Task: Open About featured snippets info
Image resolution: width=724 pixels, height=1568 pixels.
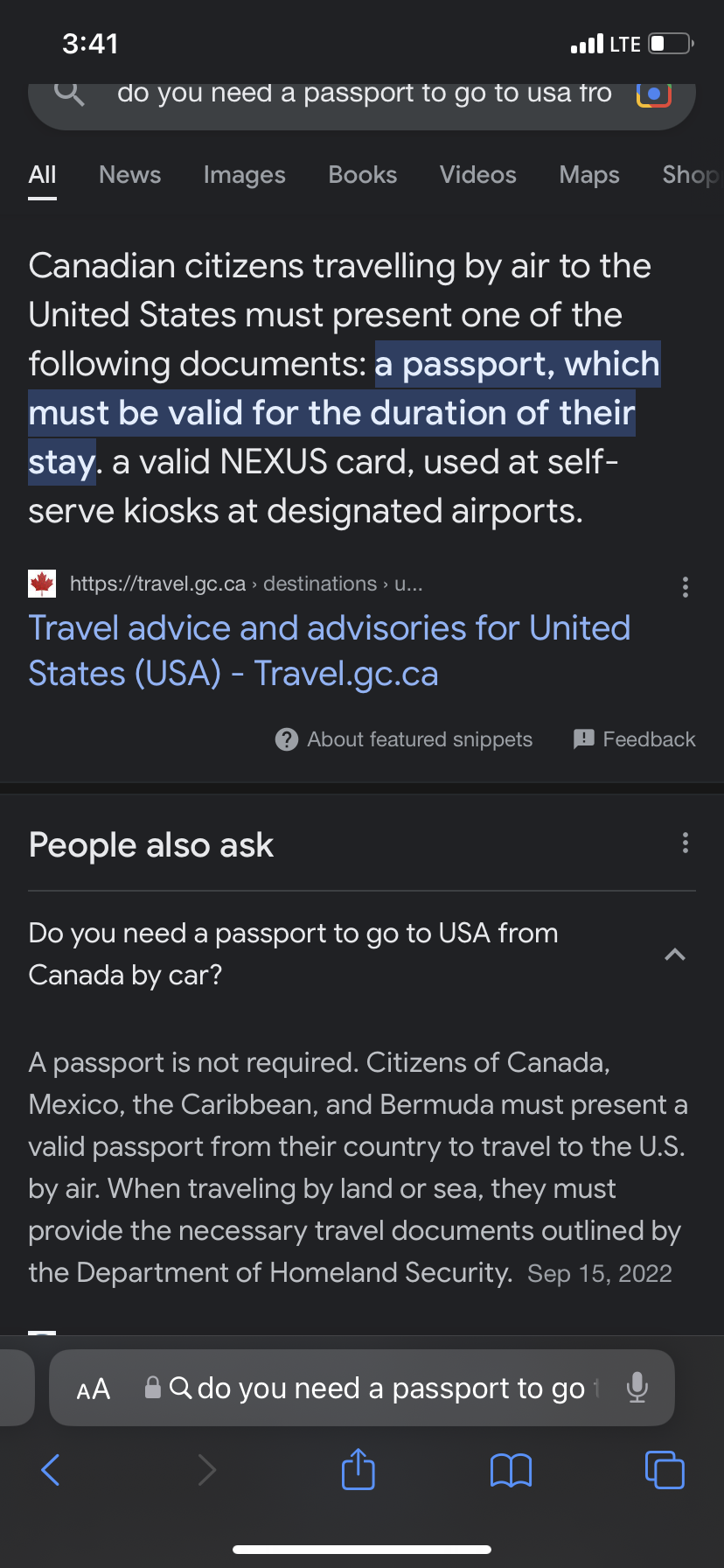Action: pyautogui.click(x=403, y=739)
